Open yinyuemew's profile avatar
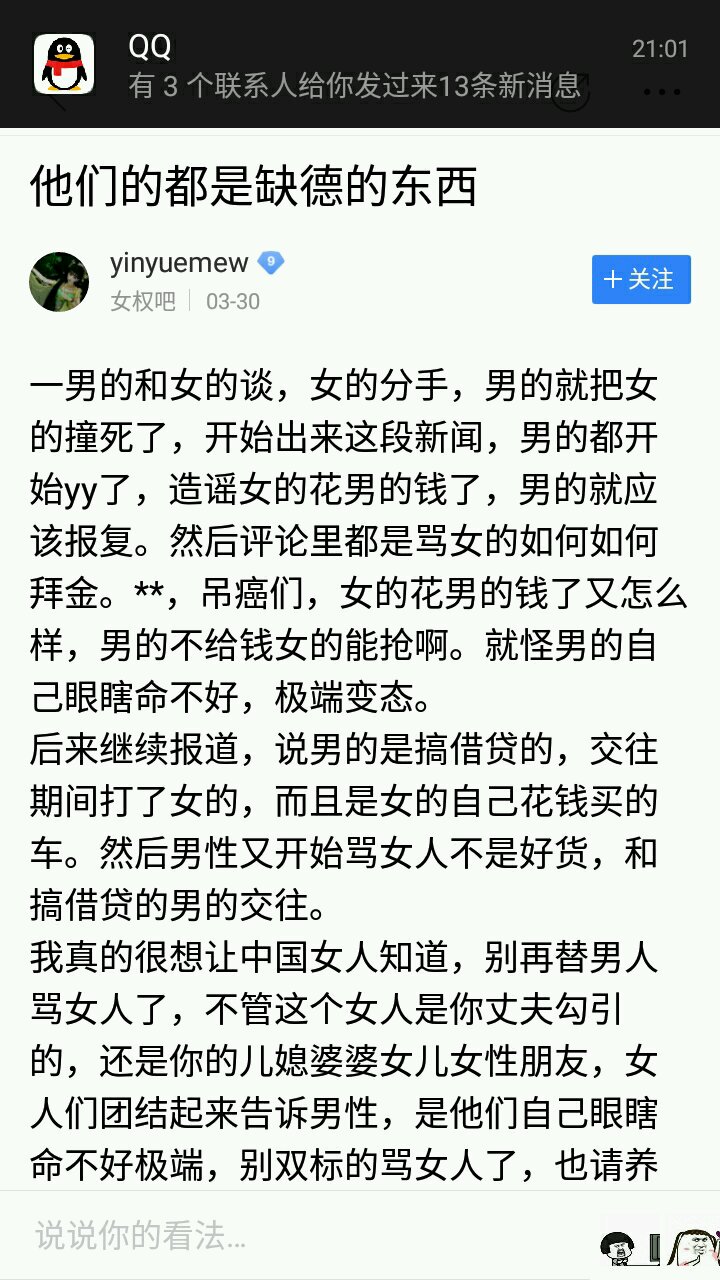Viewport: 720px width, 1280px height. [59, 281]
